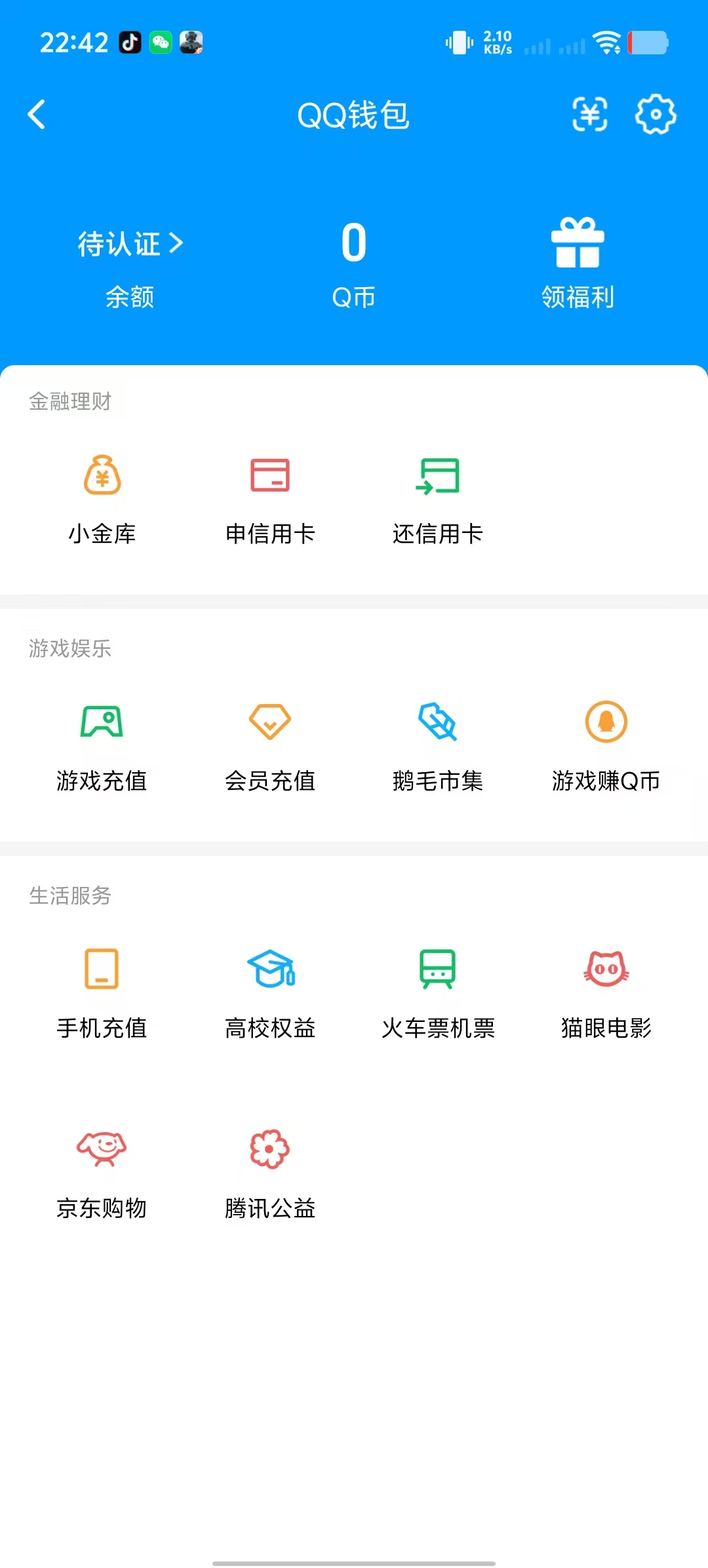Go back using the back arrow
The height and width of the screenshot is (1568, 708).
point(37,115)
